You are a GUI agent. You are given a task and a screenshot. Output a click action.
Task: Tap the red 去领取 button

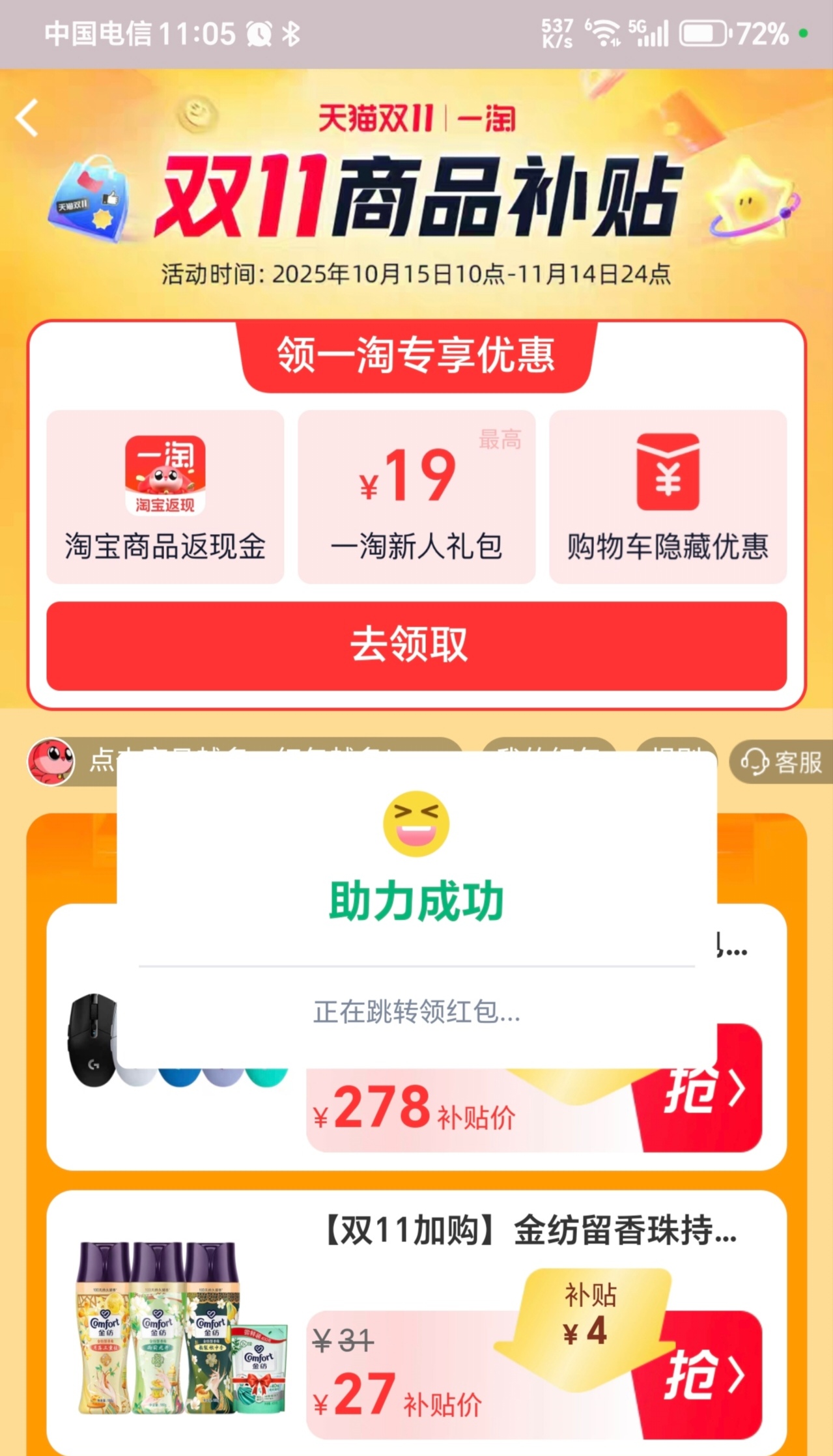click(416, 645)
